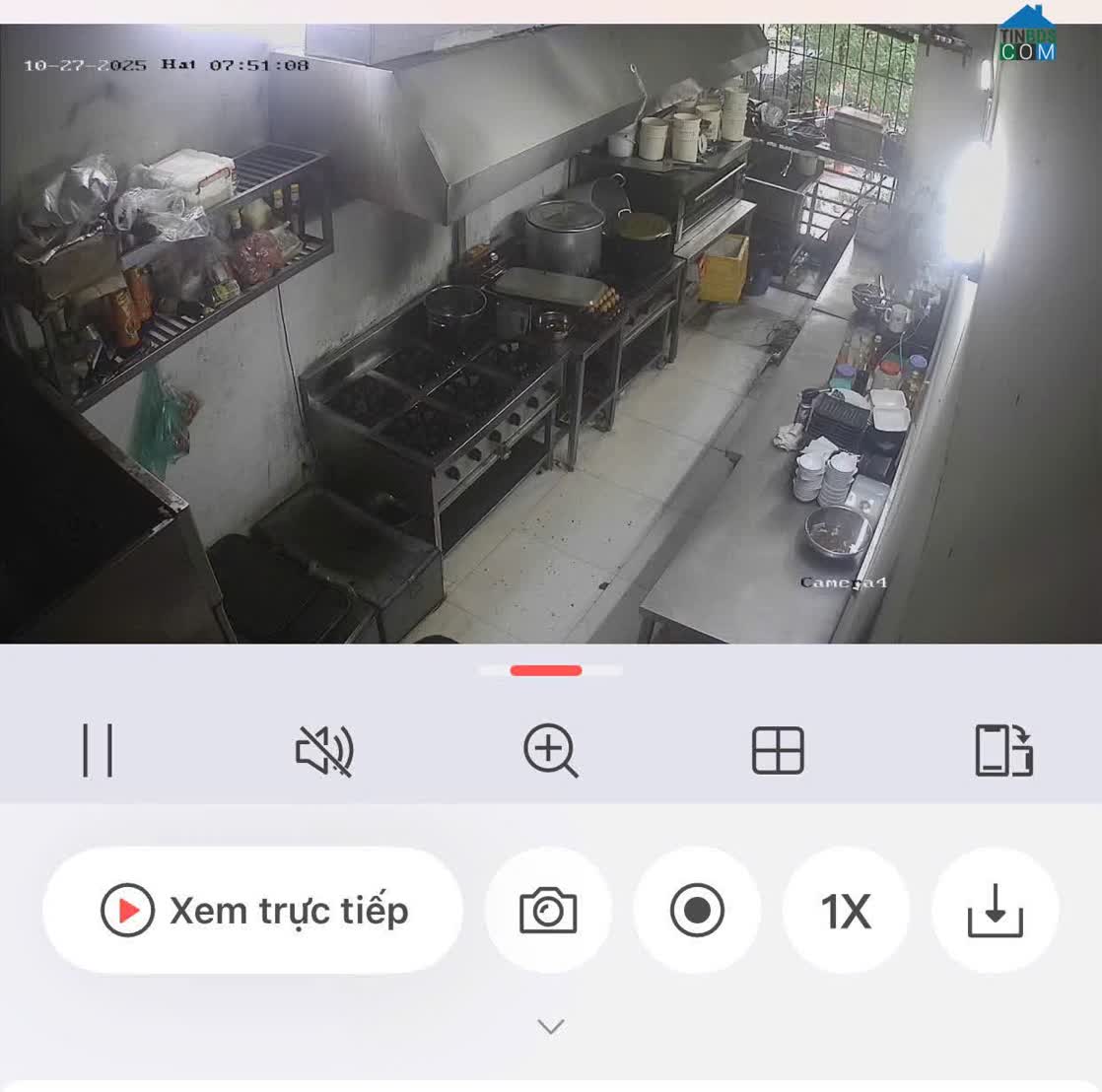Rotate the video to fullscreen
The height and width of the screenshot is (1092, 1102).
(1003, 751)
